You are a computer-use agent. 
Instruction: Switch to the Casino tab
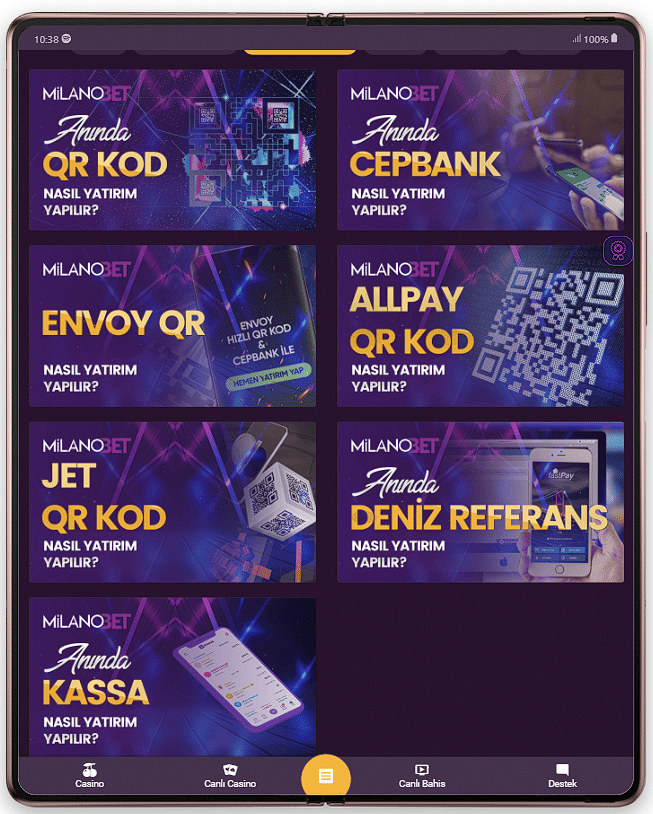pos(89,776)
